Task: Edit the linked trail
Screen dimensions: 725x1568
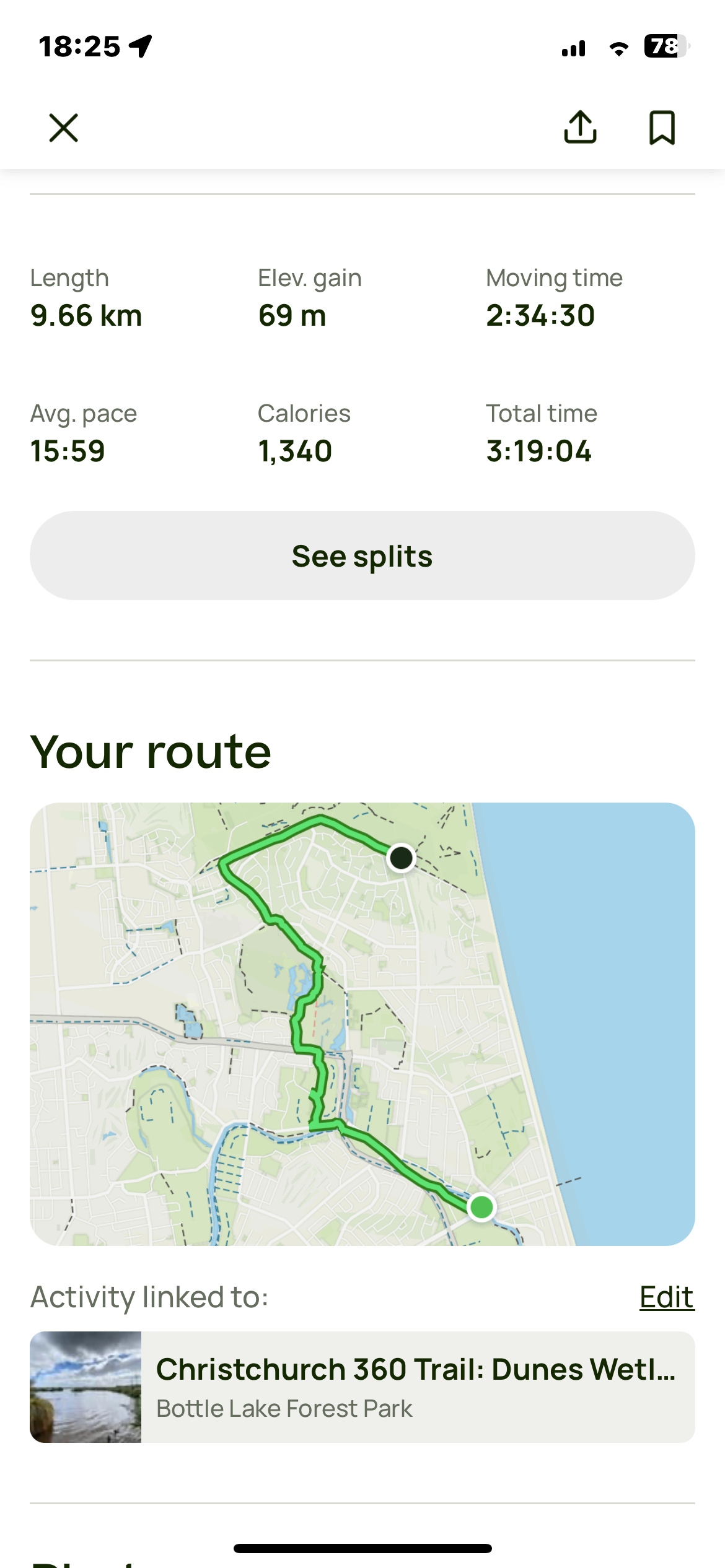Action: pos(667,1297)
